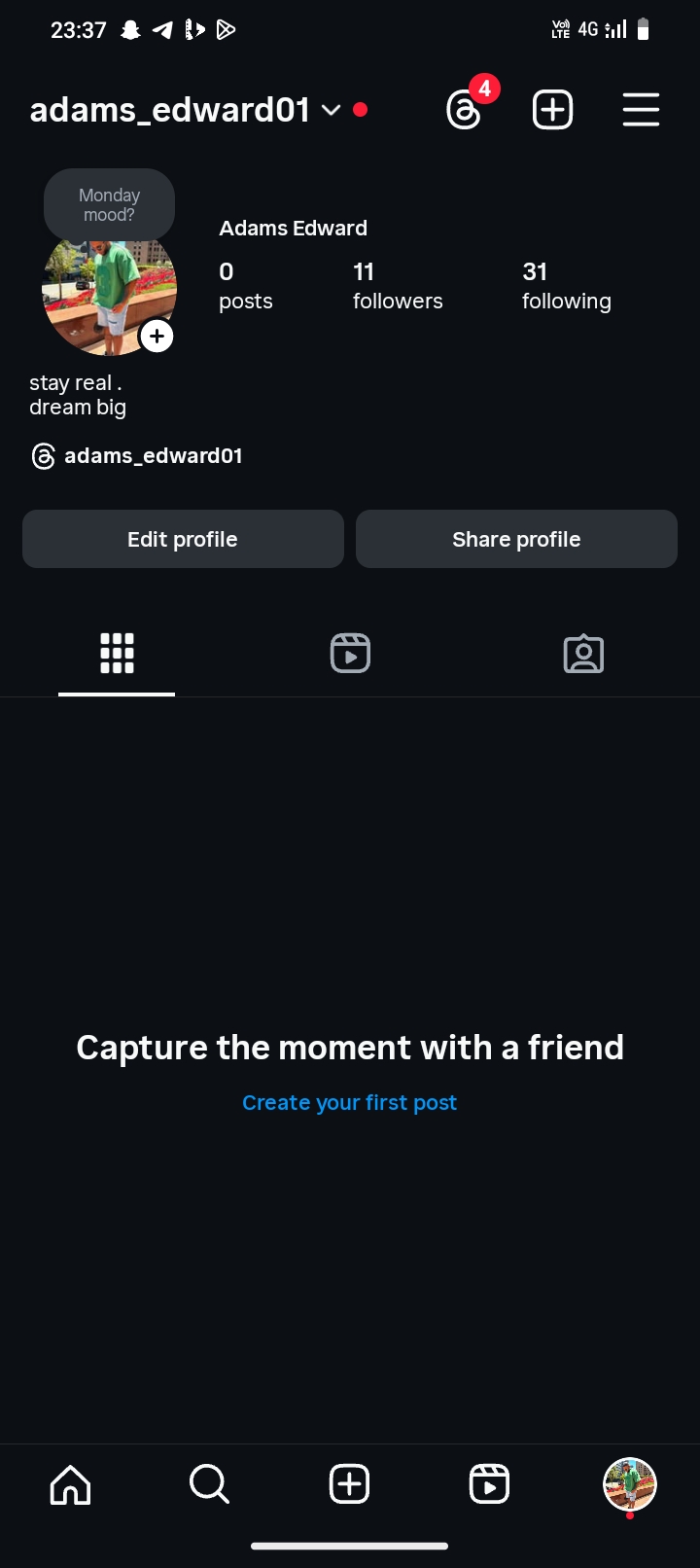This screenshot has height=1568, width=700.
Task: Add a story via profile picture plus
Action: (x=157, y=337)
